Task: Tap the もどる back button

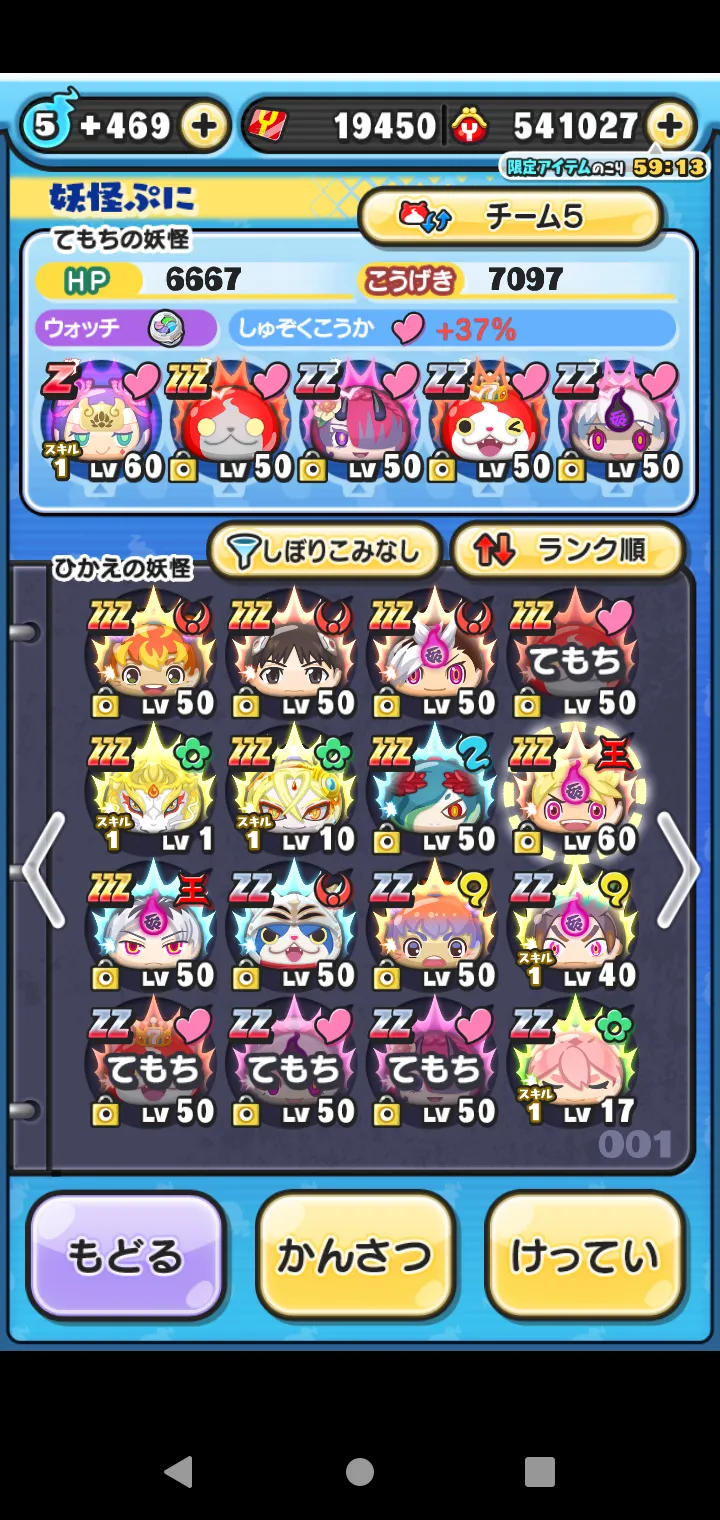Action: tap(126, 1255)
